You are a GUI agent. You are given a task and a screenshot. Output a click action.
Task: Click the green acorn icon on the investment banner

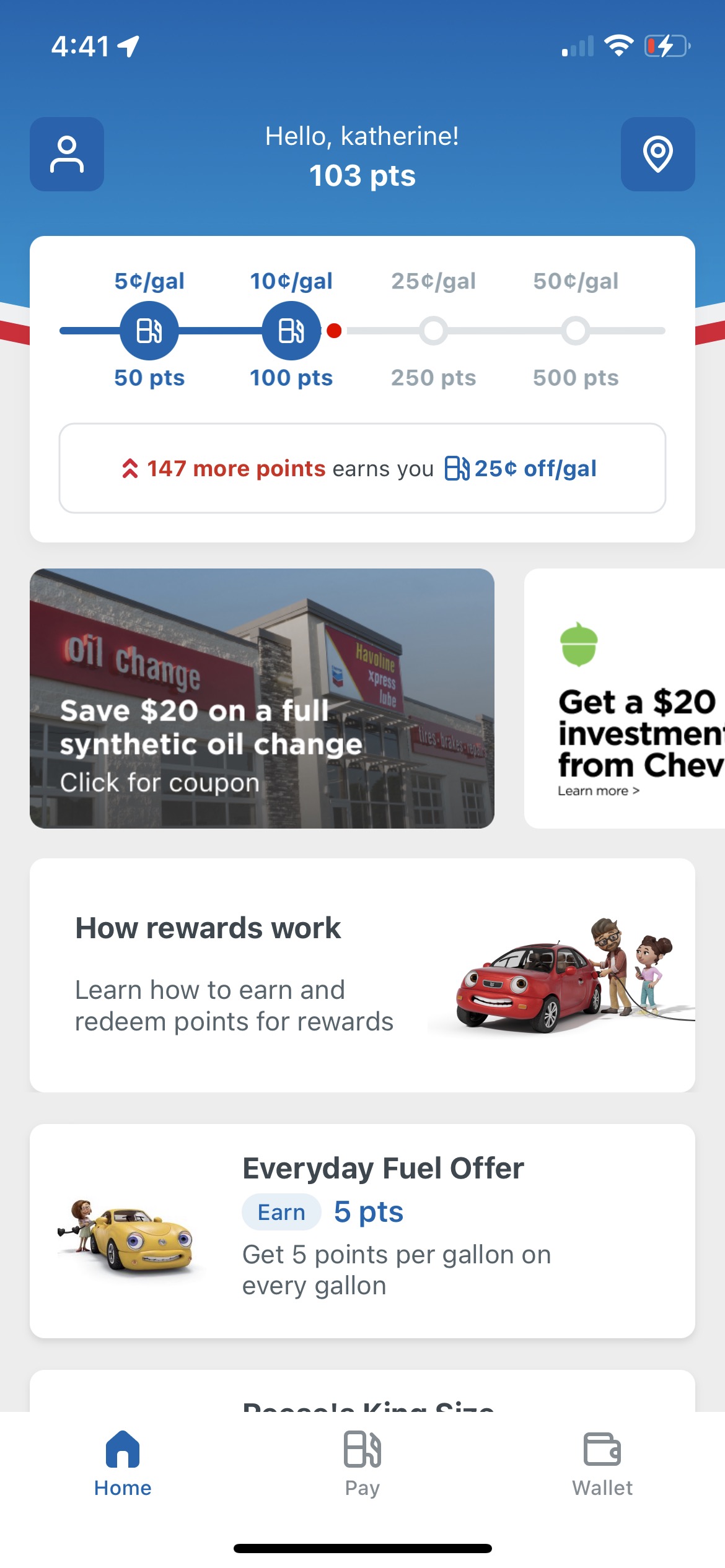tap(578, 644)
